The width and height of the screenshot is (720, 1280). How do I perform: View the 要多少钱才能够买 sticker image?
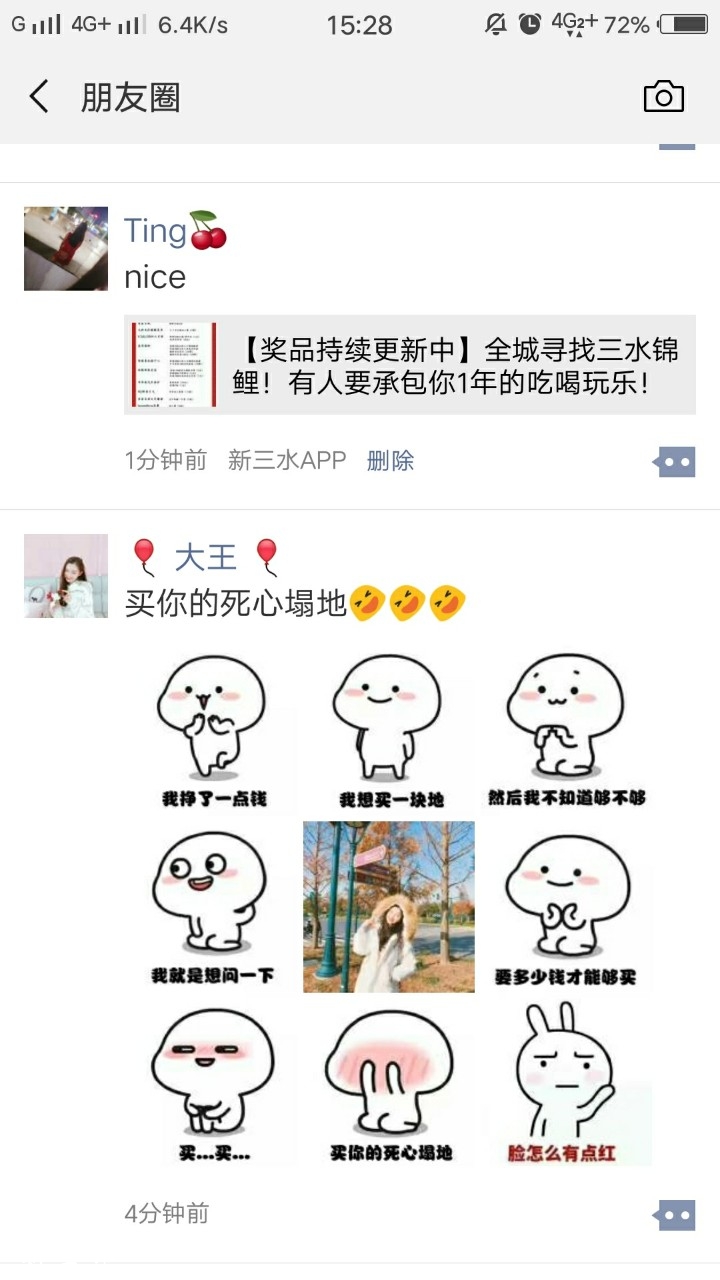click(x=566, y=907)
